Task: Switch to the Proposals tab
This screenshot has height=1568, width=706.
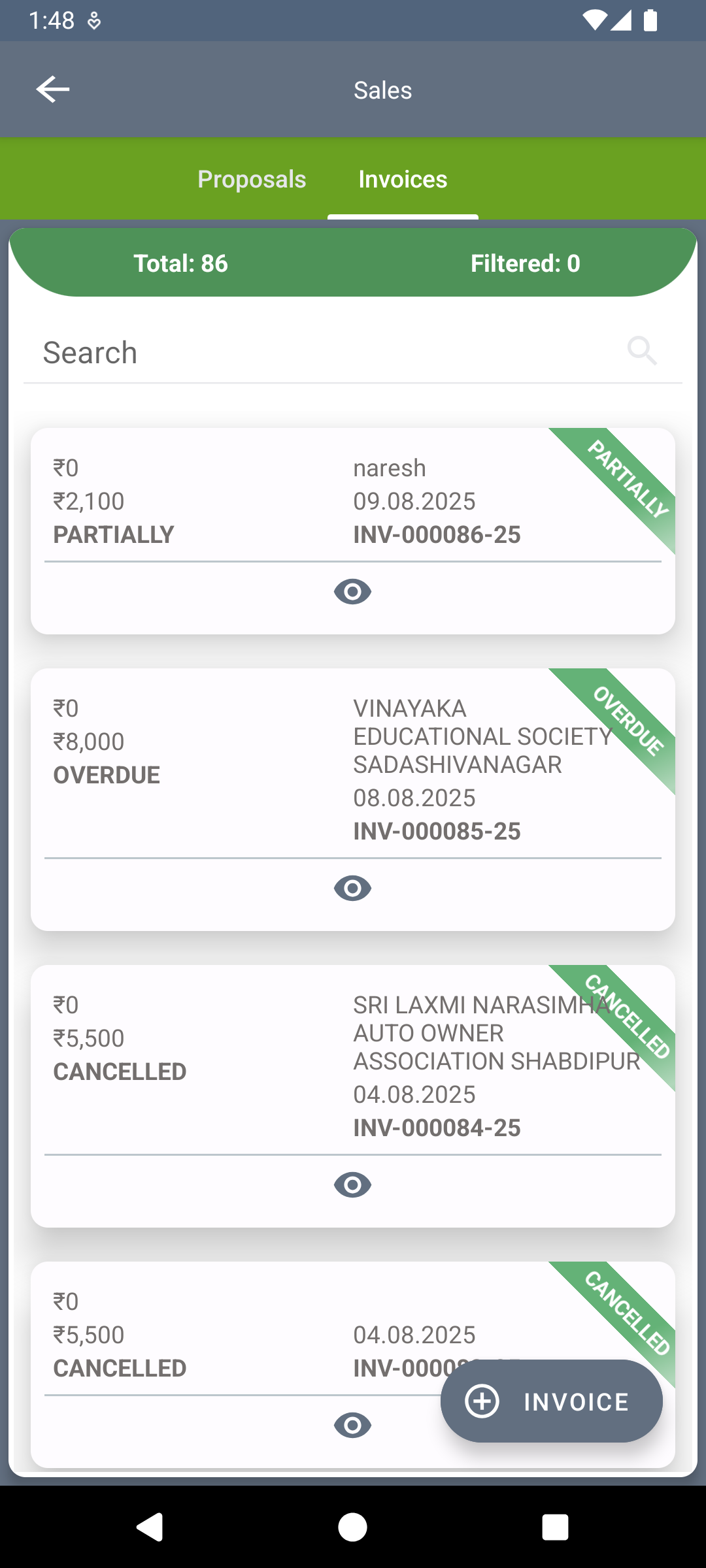Action: pyautogui.click(x=252, y=178)
